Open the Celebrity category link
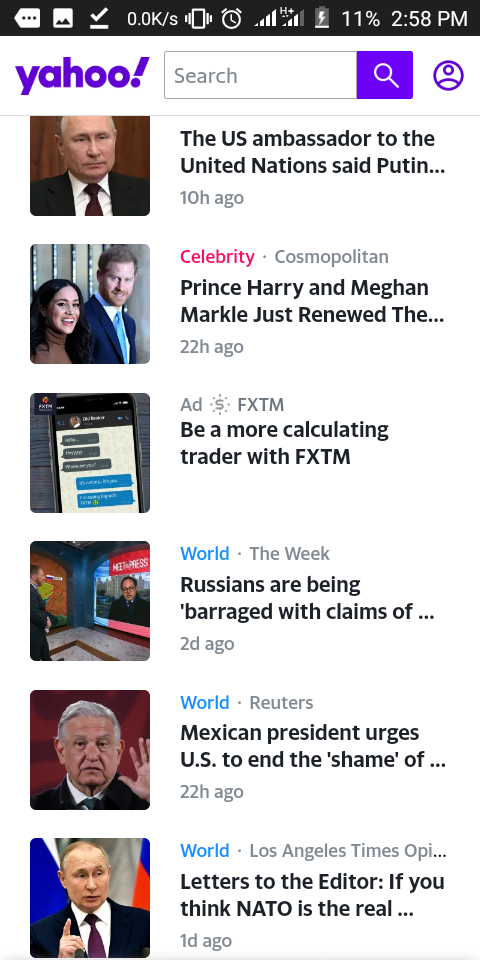 (x=217, y=257)
